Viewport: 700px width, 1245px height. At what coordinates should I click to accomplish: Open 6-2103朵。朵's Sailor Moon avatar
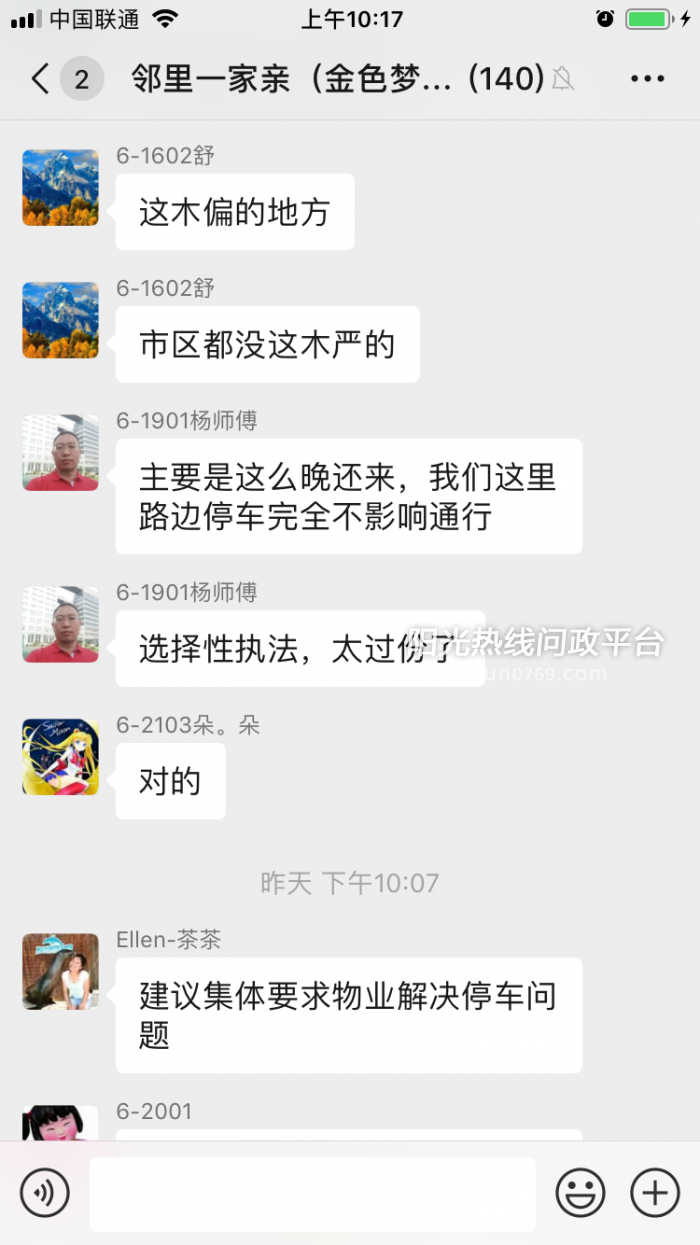[x=60, y=757]
